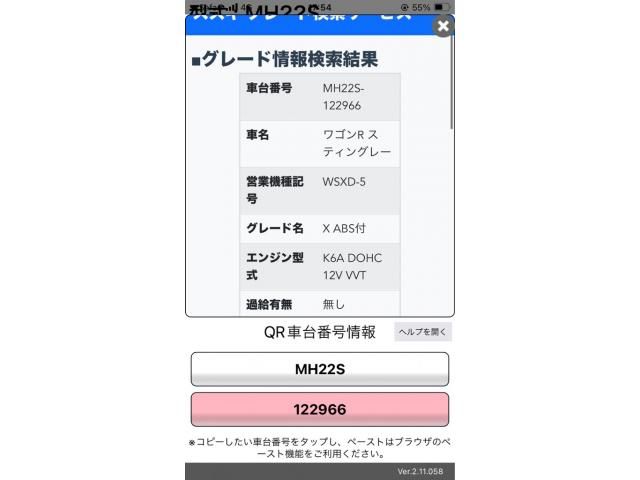Screen dimensions: 640x480
Task: Tap the MH22S chassis number to copy it
Action: pos(319,369)
